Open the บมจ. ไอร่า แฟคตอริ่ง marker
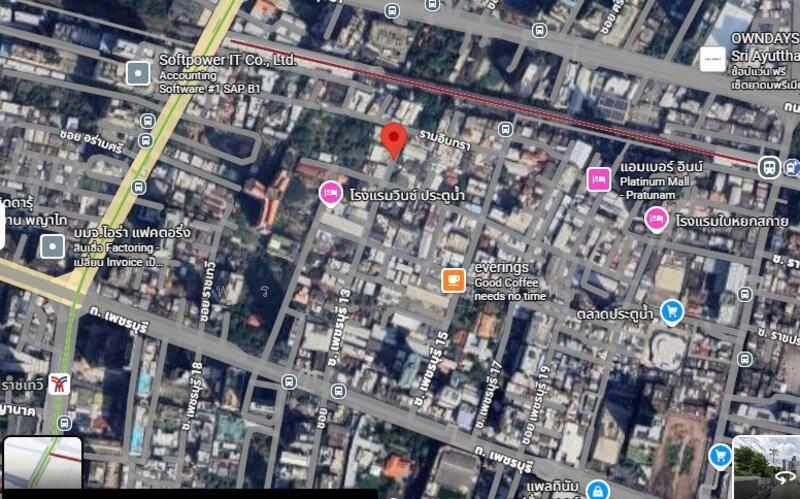This screenshot has width=800, height=499. pyautogui.click(x=52, y=245)
